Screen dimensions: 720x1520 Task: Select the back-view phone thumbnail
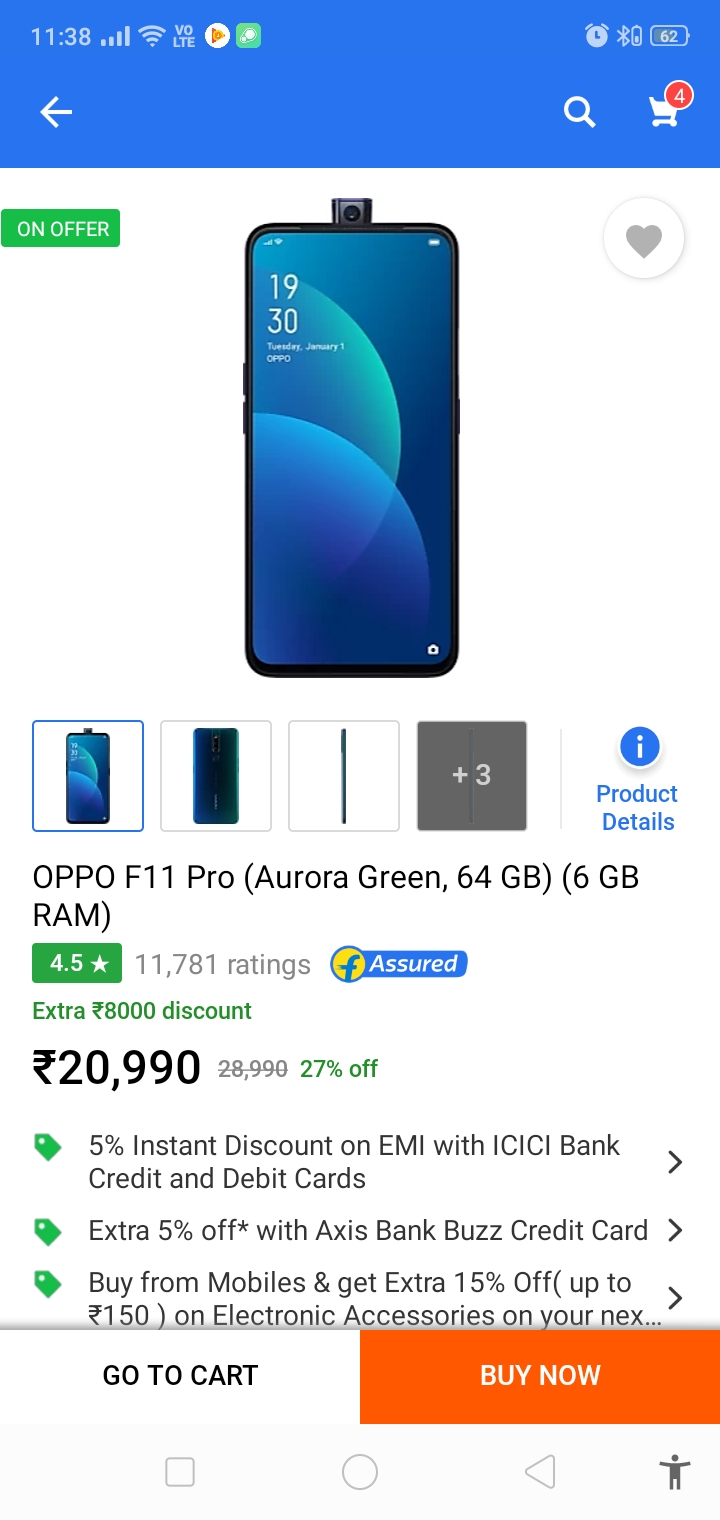(x=216, y=776)
